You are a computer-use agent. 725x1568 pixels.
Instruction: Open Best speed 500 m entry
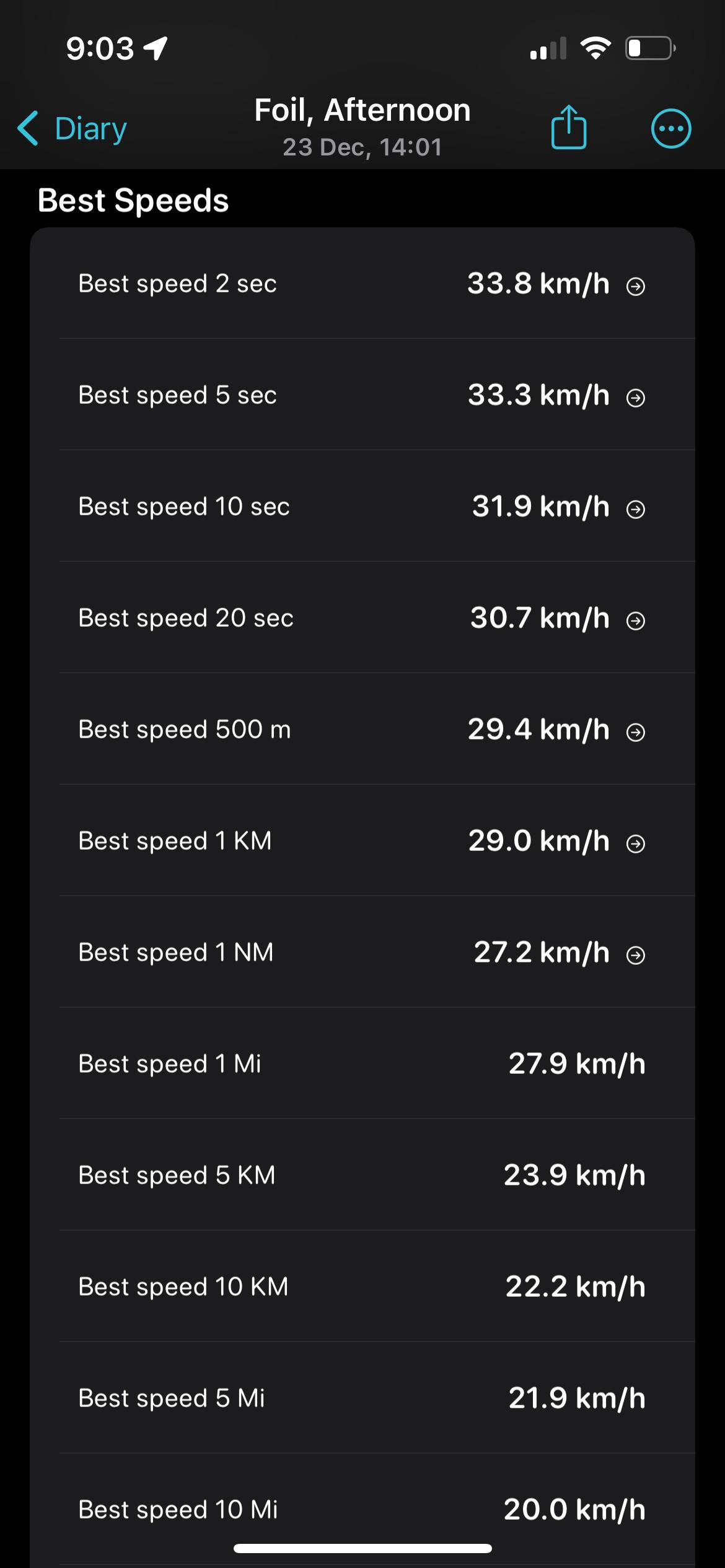(636, 732)
